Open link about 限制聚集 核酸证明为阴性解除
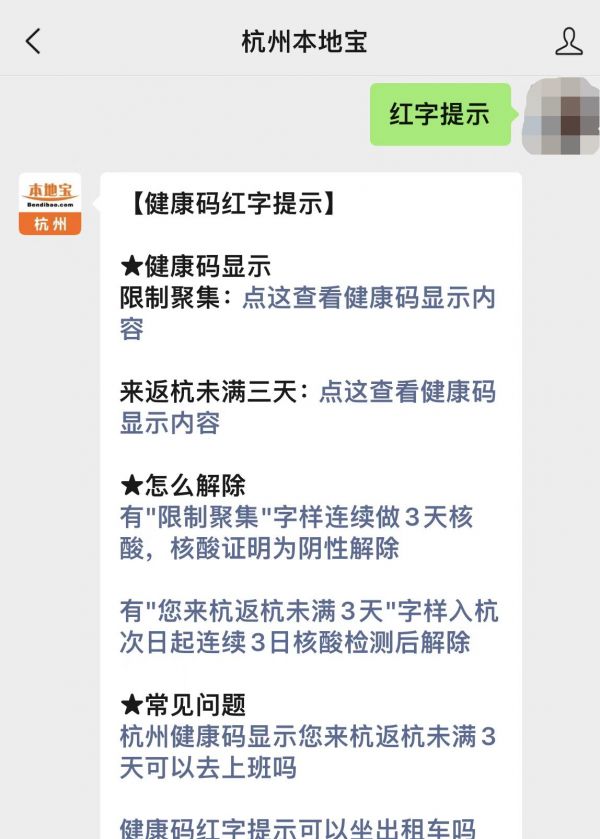Screen dimensions: 600x839 pos(296,533)
